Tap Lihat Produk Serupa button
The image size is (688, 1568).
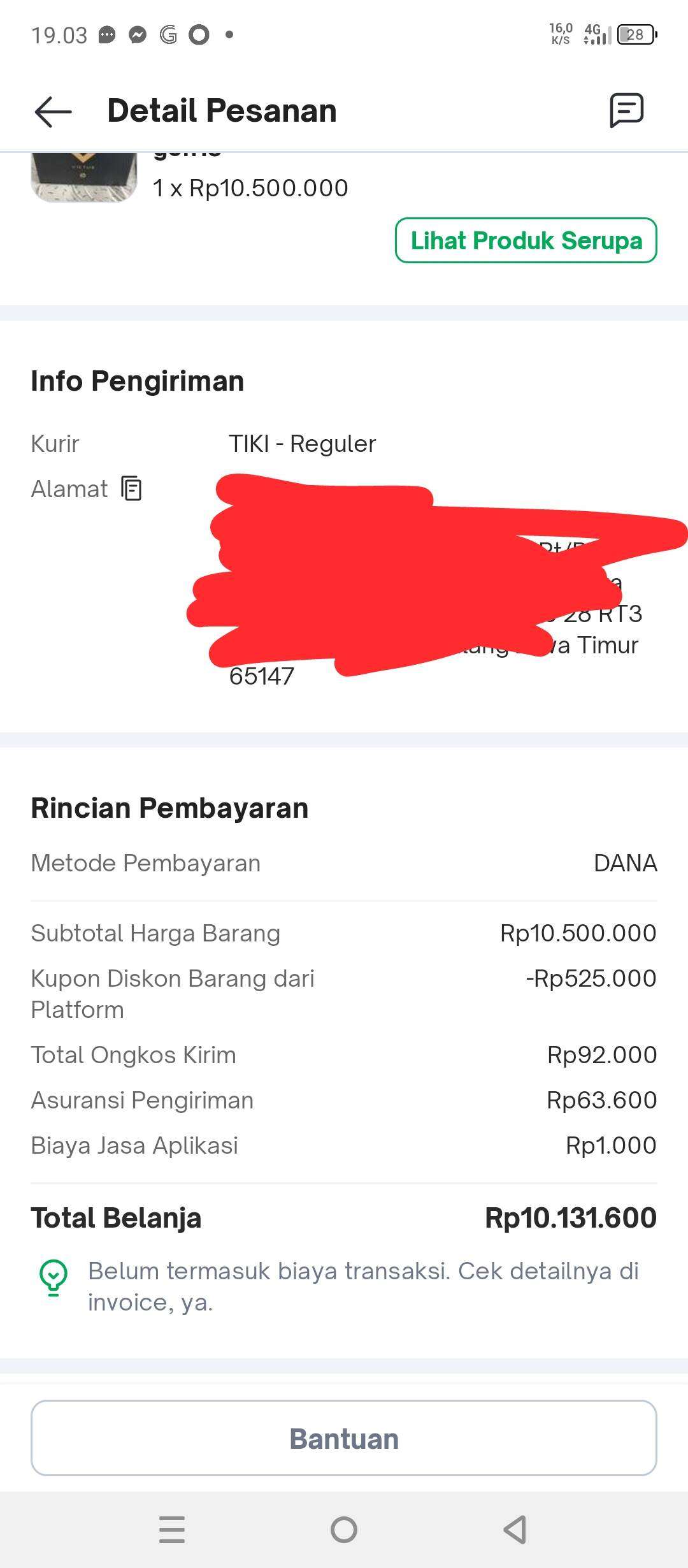point(526,240)
